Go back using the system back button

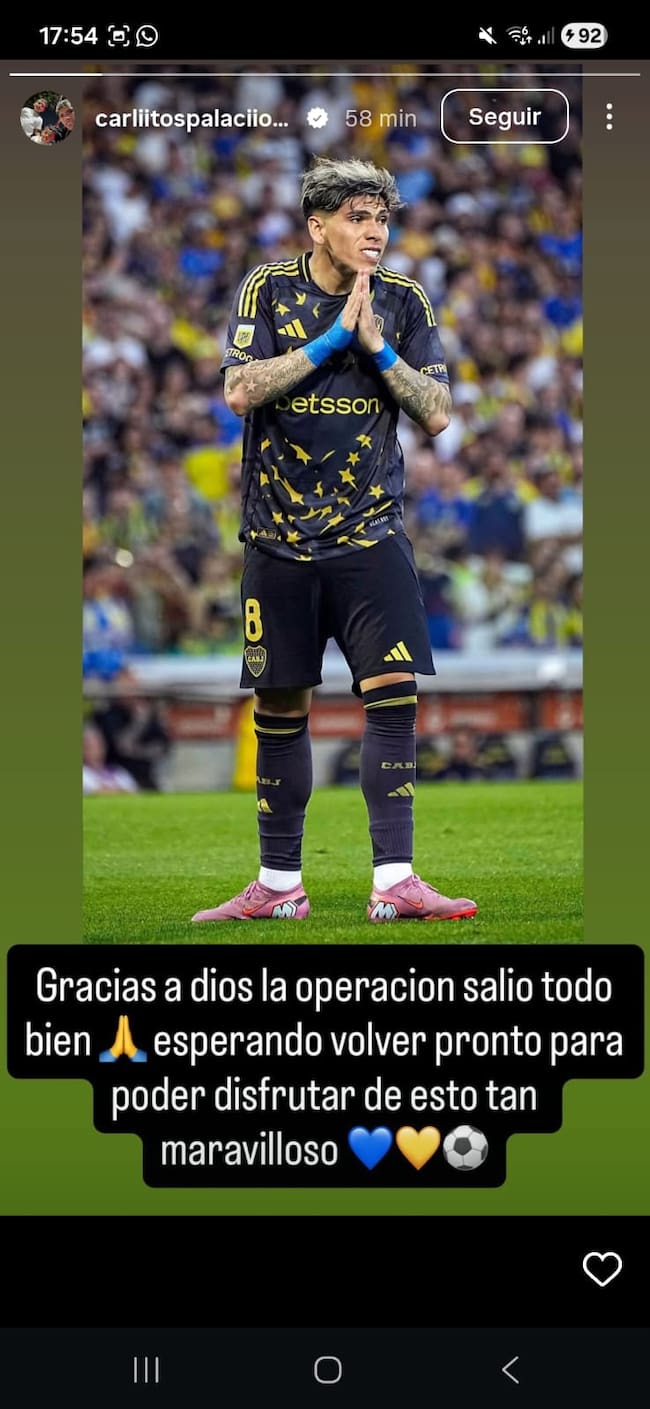click(510, 1369)
